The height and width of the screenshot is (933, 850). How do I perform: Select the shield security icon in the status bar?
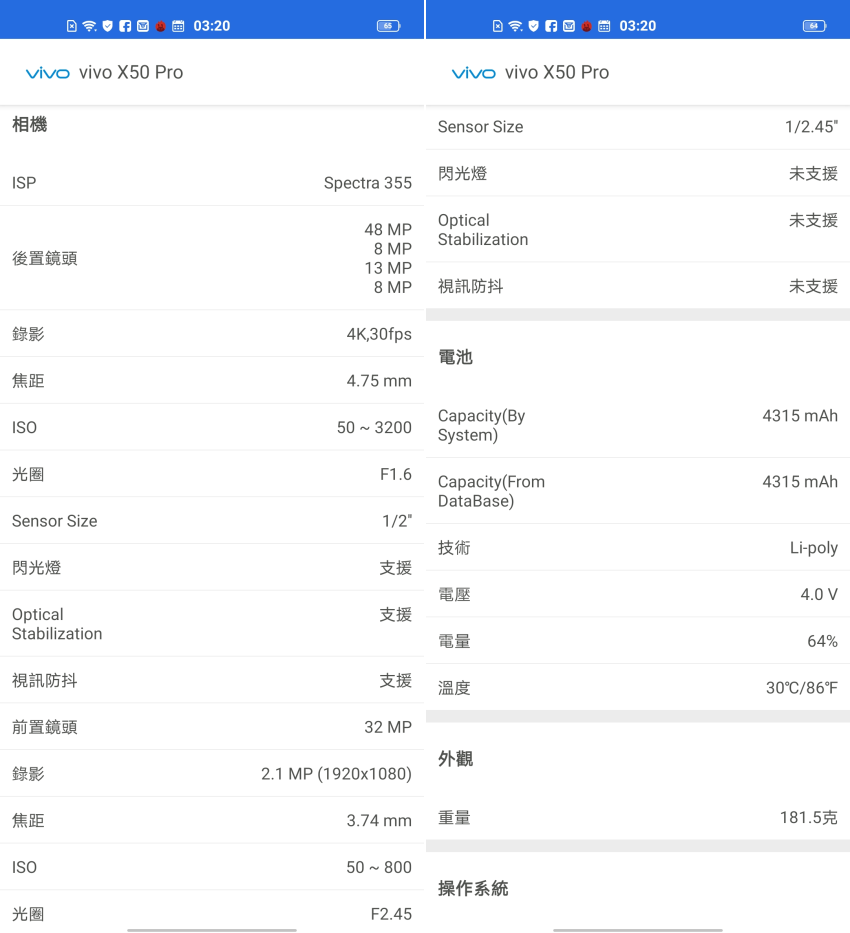pyautogui.click(x=108, y=25)
